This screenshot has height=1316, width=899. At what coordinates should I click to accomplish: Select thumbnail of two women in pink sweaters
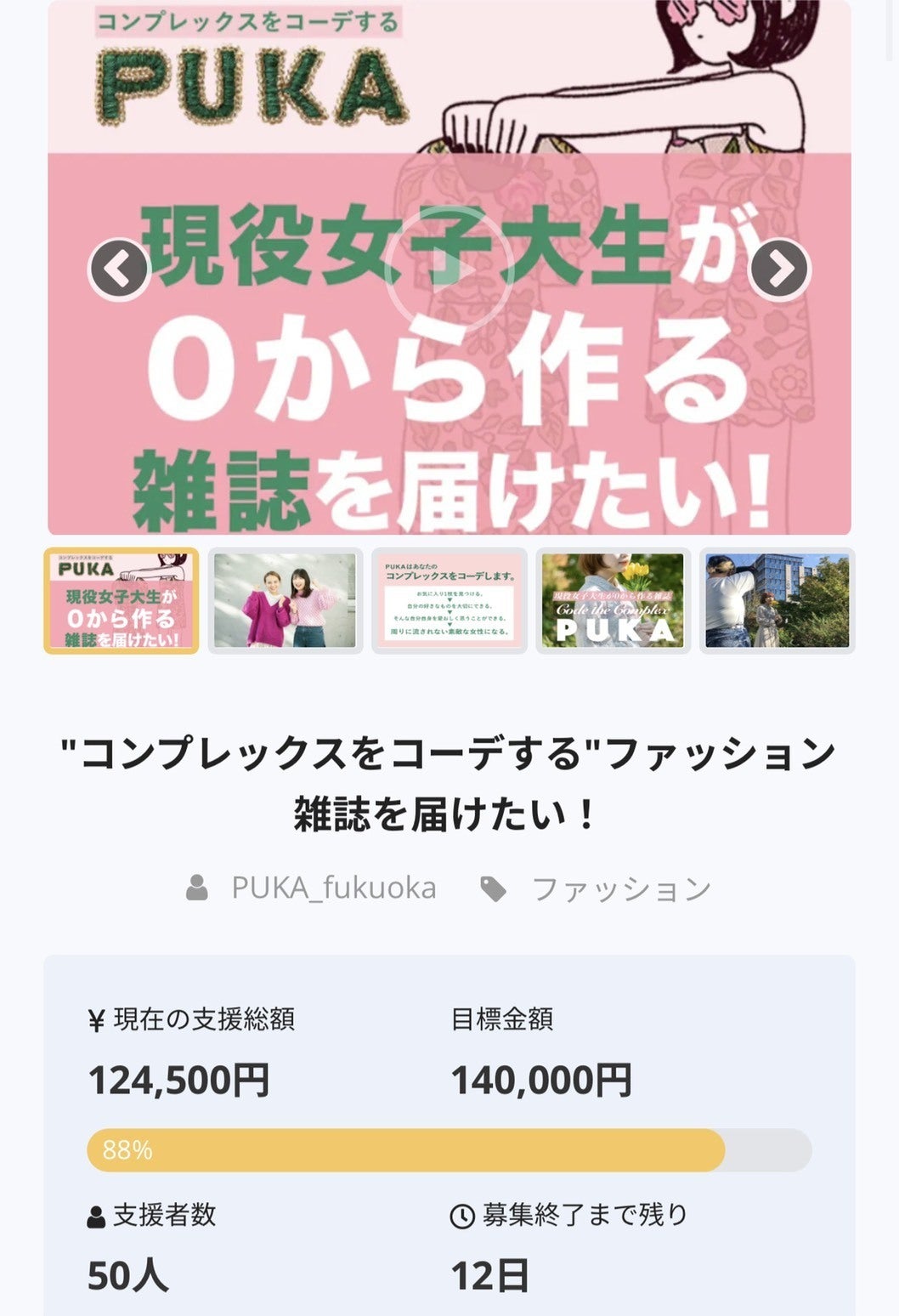[x=286, y=601]
